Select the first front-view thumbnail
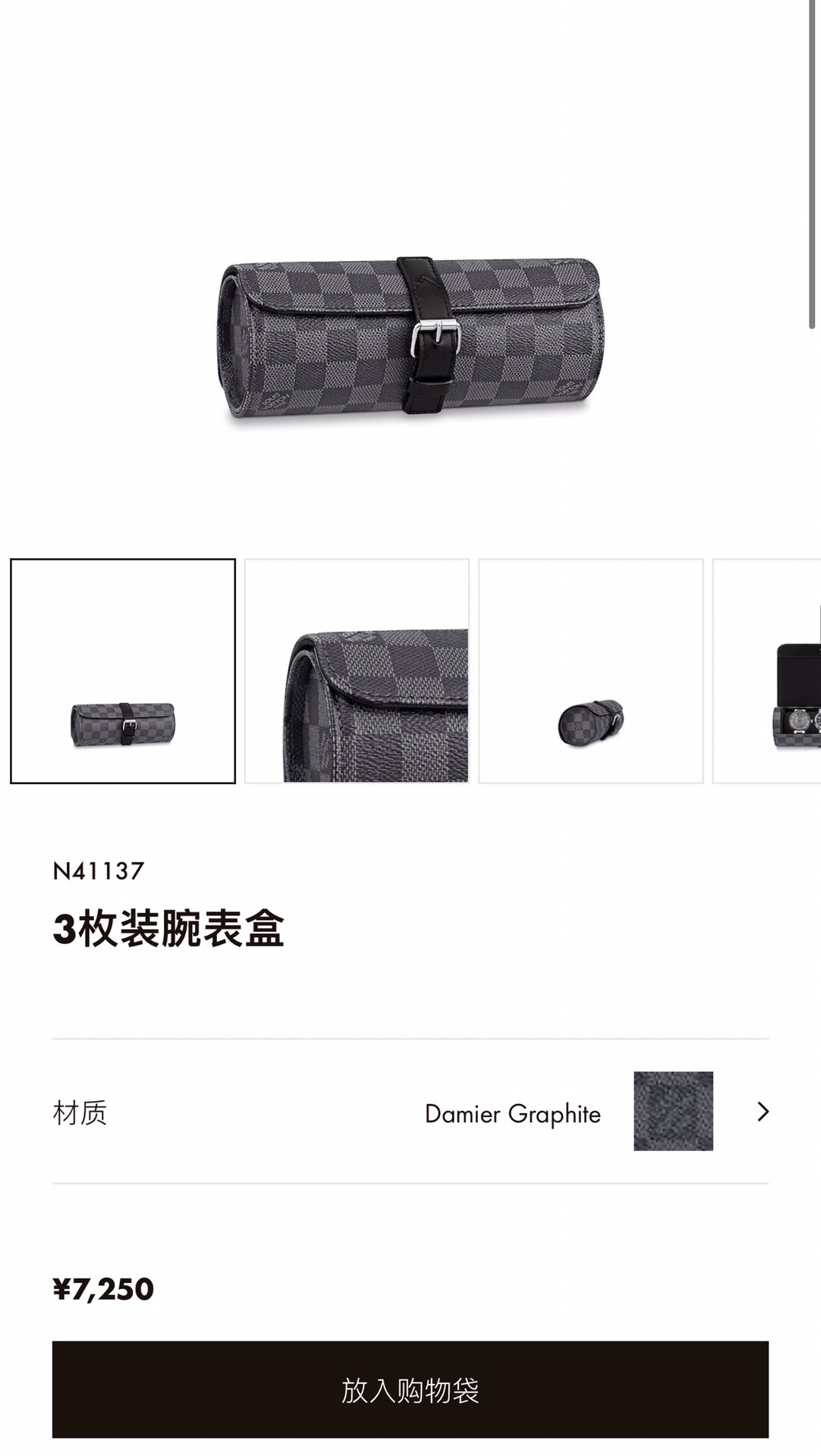 [123, 671]
